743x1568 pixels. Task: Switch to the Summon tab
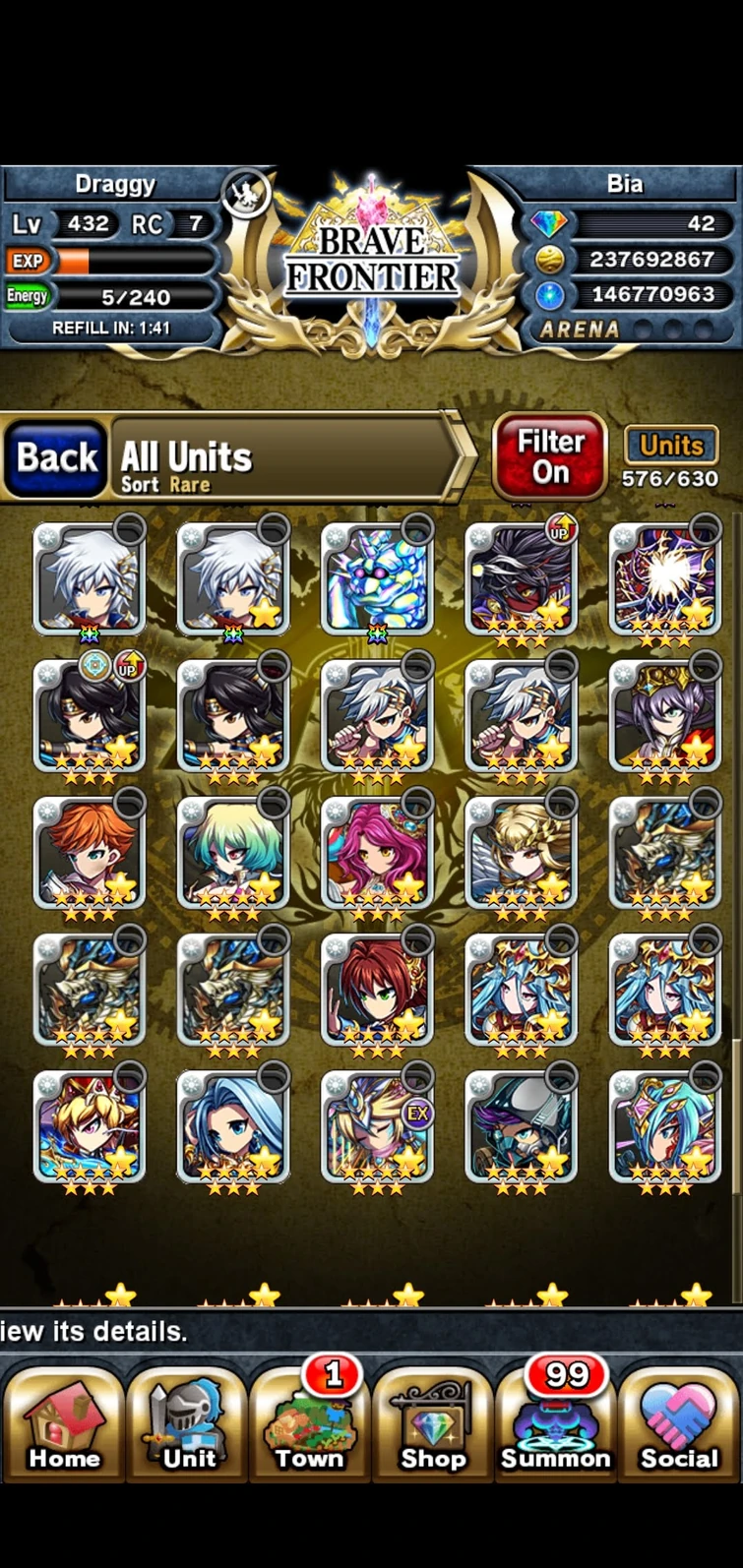[x=556, y=1422]
